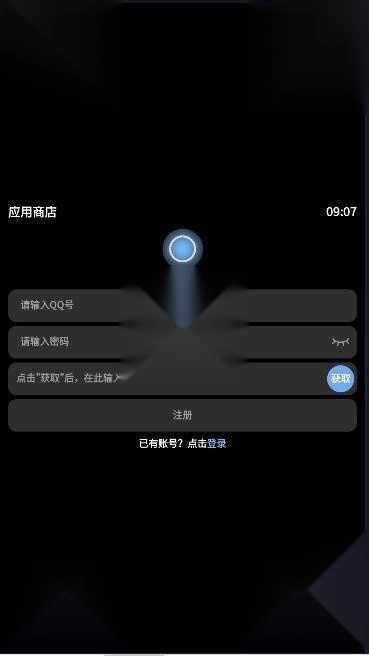Image resolution: width=369 pixels, height=656 pixels.
Task: Tap the QQ number input field
Action: 182,305
